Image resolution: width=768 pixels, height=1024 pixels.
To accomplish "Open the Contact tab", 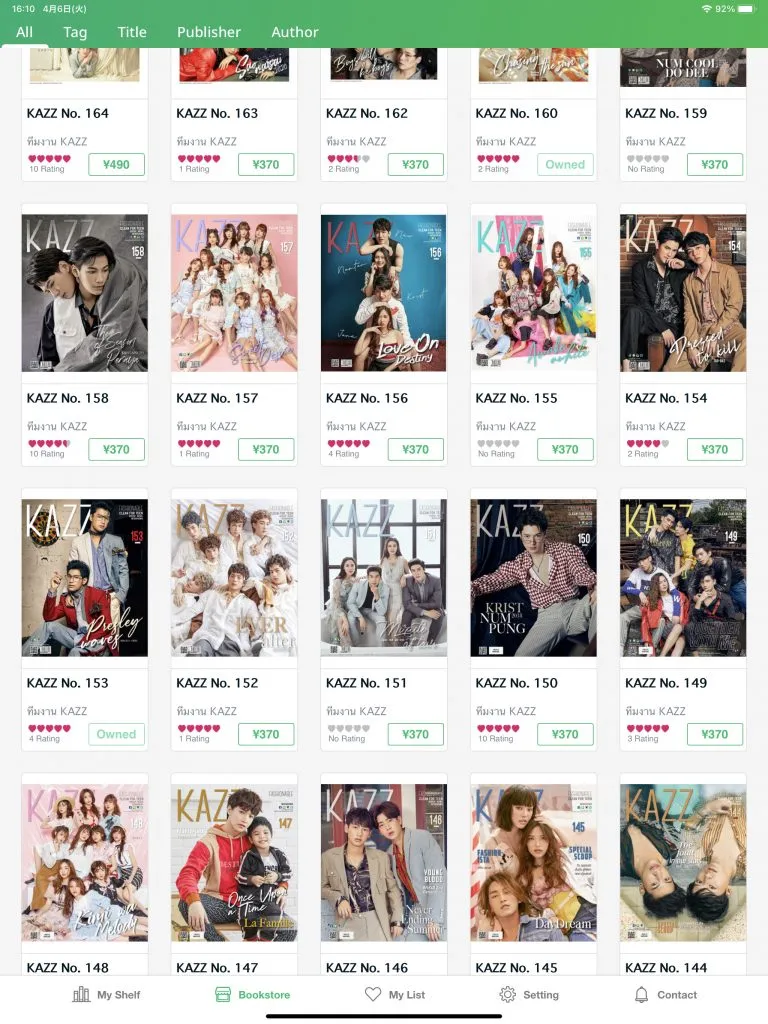I will click(x=665, y=995).
